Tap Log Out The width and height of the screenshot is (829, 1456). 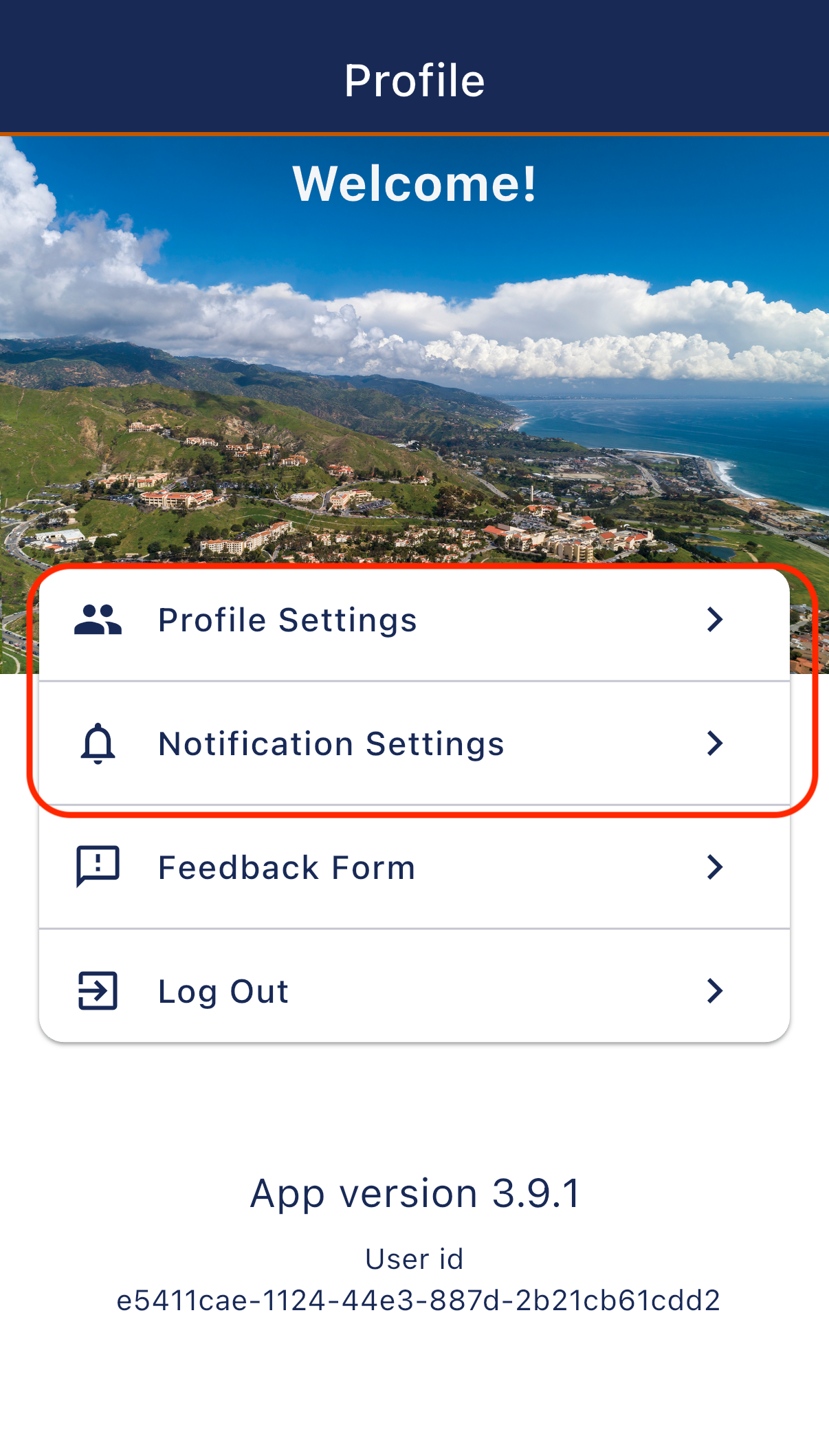coord(412,991)
